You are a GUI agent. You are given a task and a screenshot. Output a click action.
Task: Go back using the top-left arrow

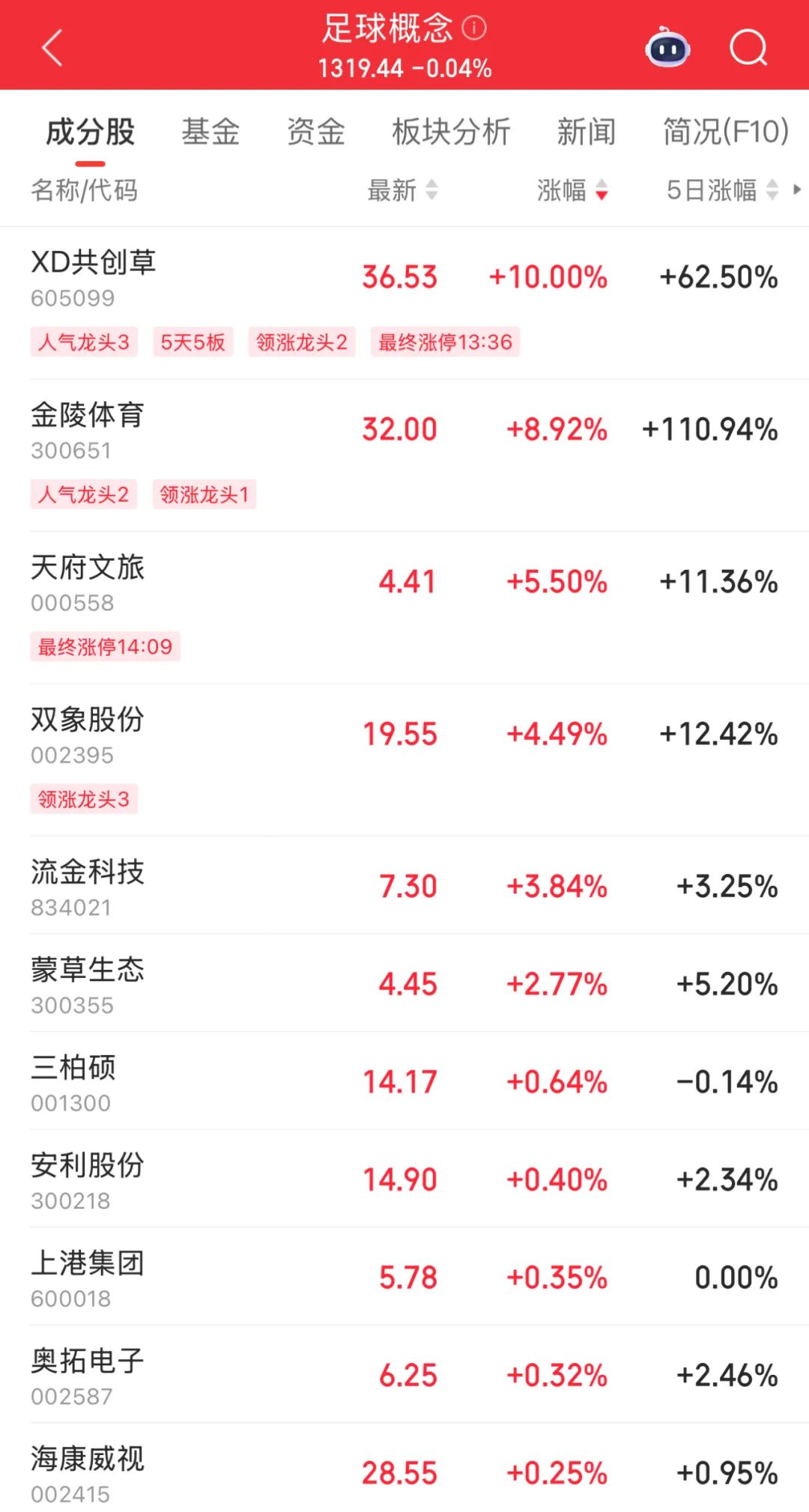click(x=52, y=48)
